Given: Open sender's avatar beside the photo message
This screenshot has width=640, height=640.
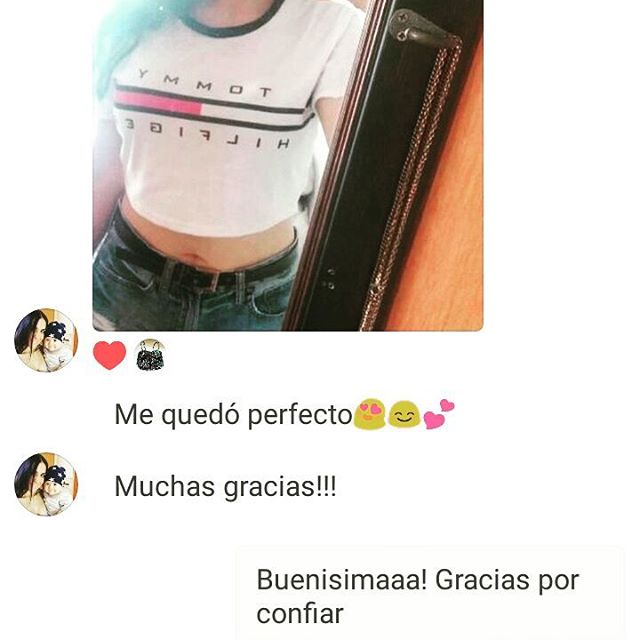Looking at the screenshot, I should tap(45, 340).
